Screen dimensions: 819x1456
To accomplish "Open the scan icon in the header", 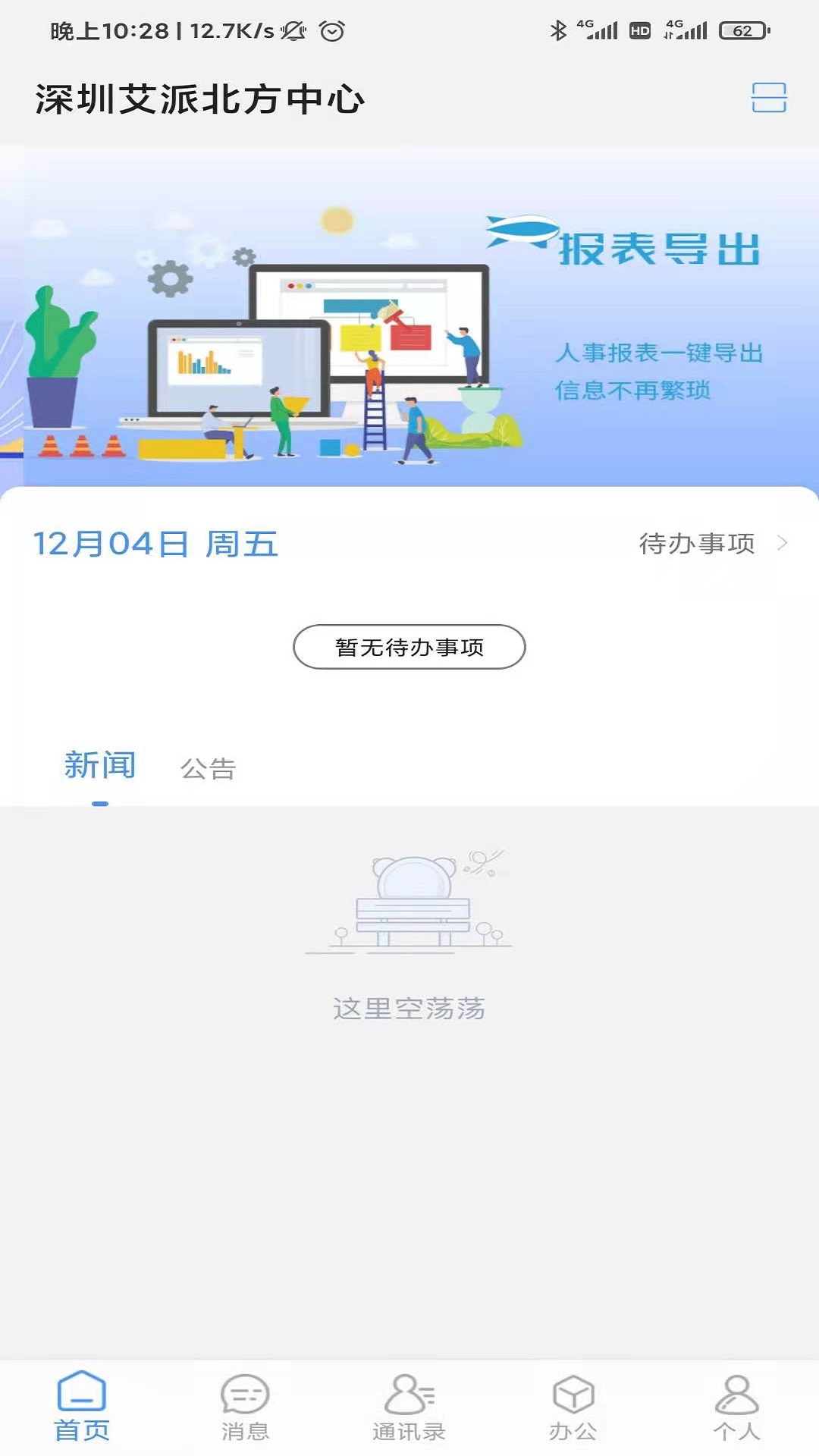I will 768,98.
